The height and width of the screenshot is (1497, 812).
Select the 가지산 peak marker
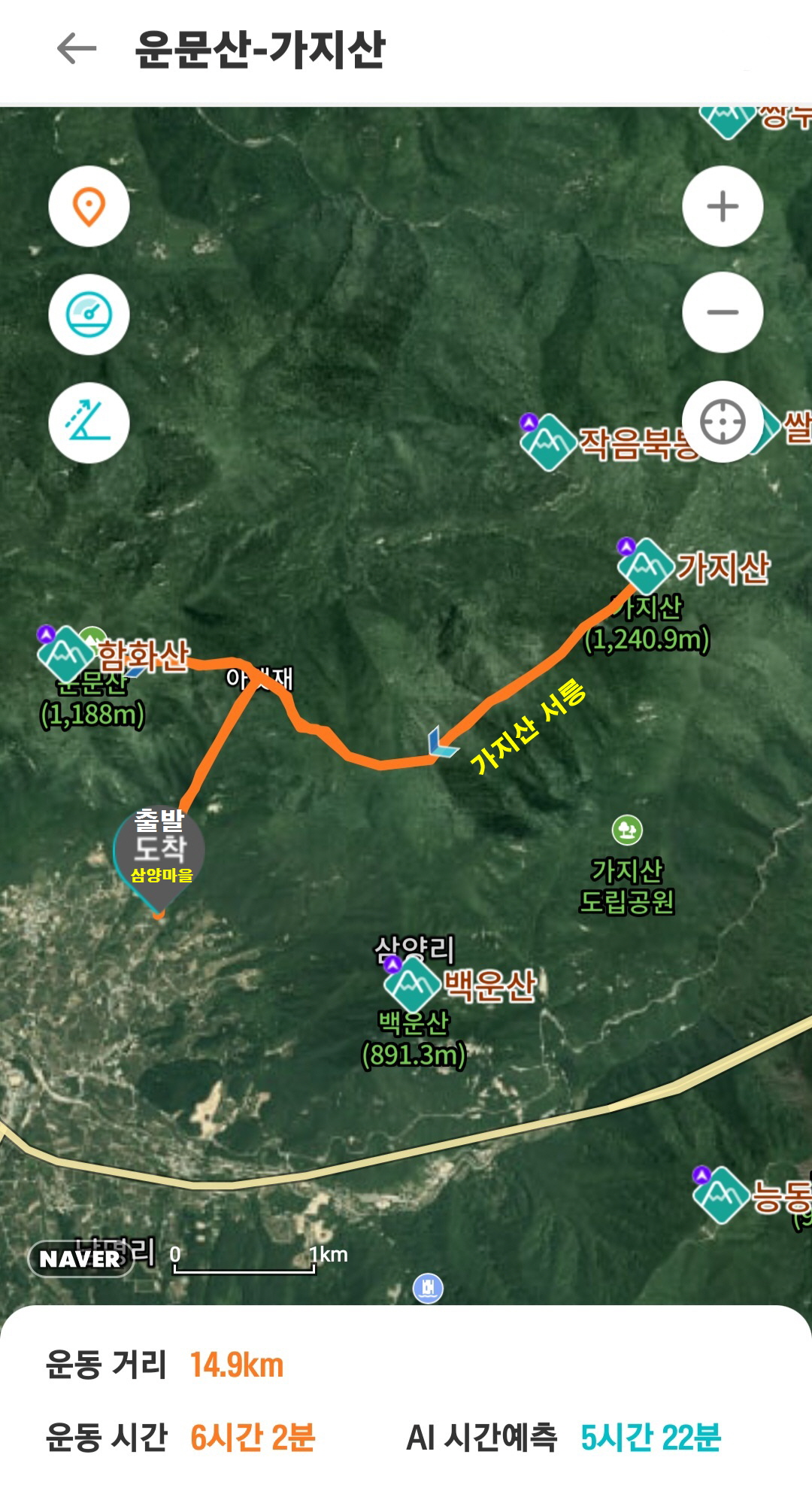pos(644,566)
